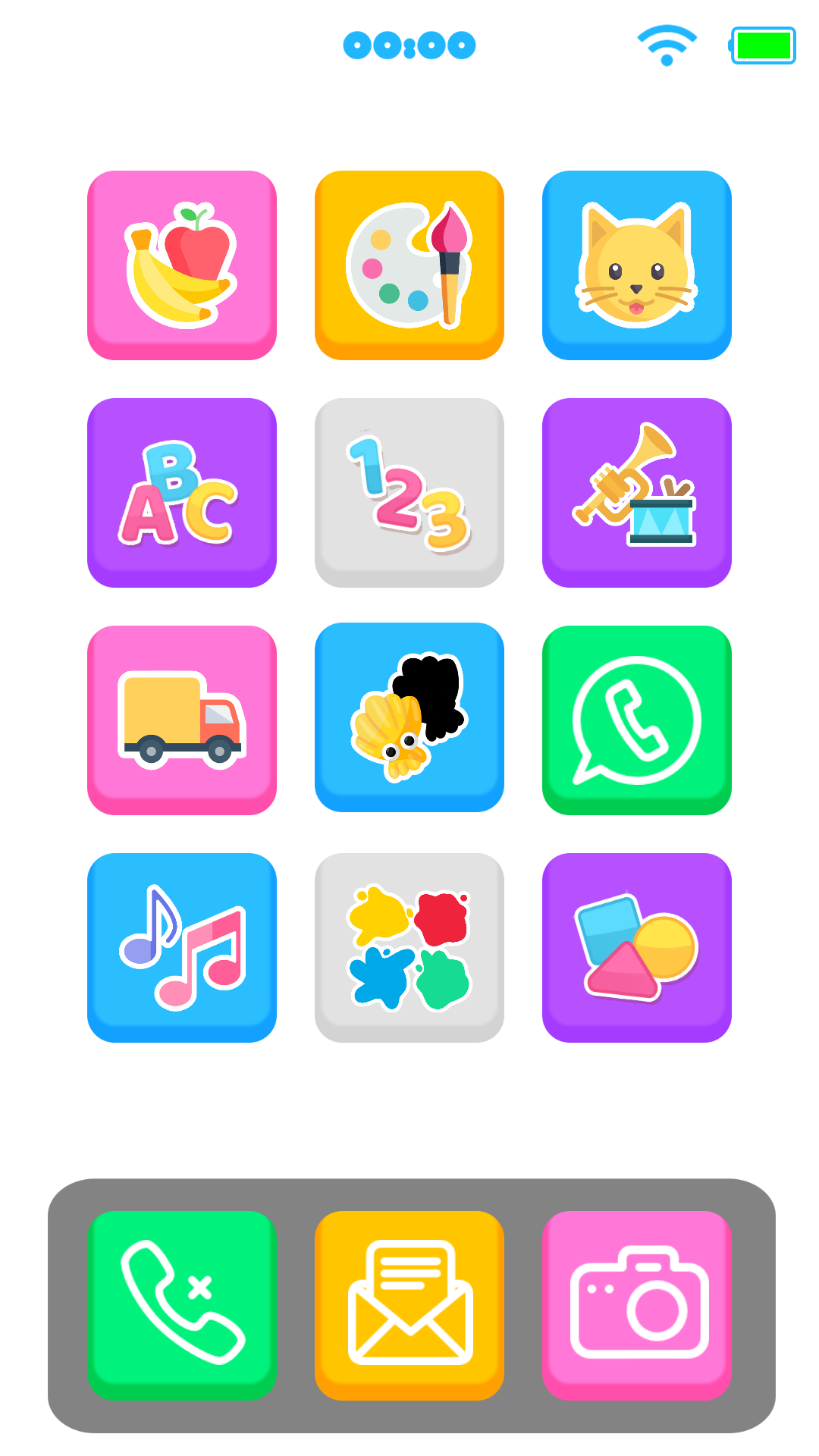Open the cat face animals game
Screen dimensions: 819x1456
coord(637,265)
